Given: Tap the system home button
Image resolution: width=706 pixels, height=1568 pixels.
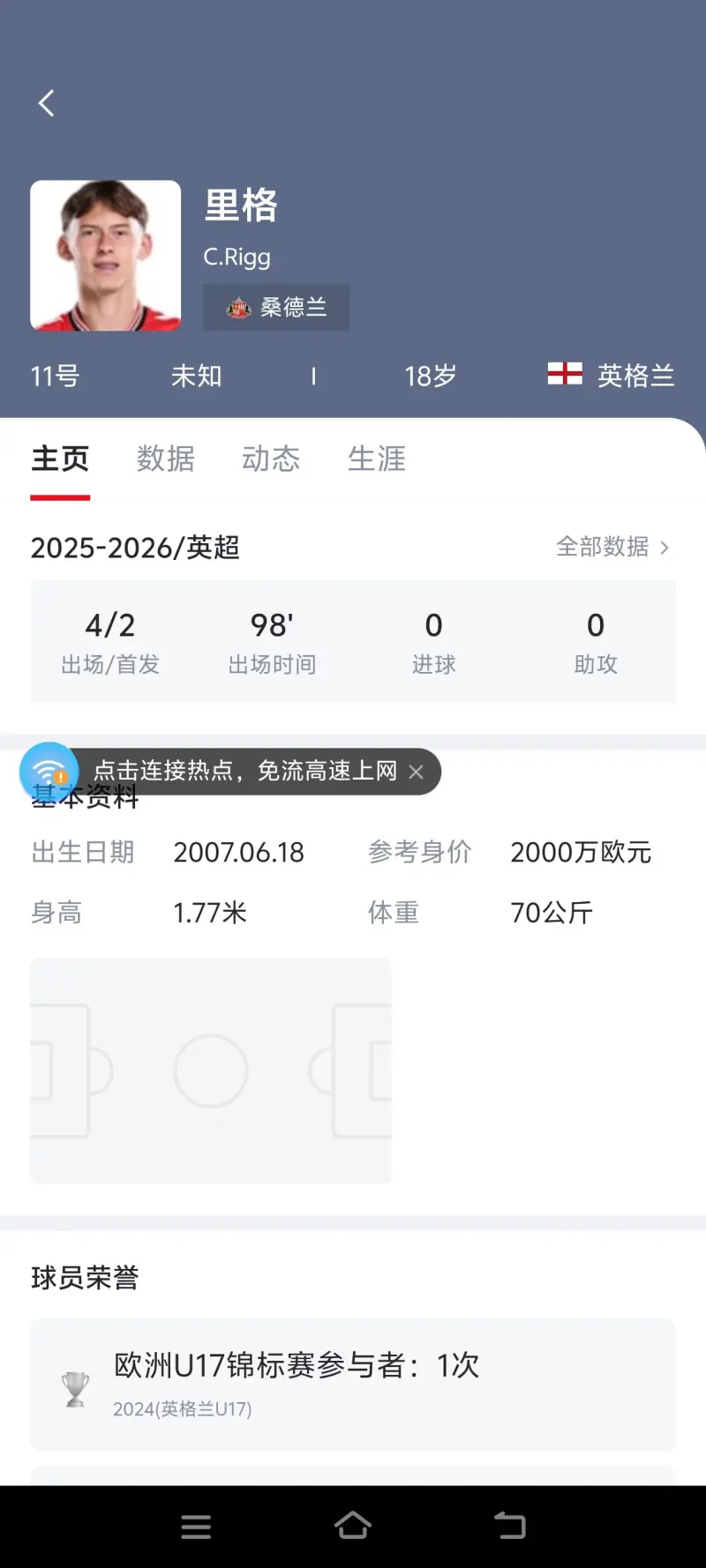Looking at the screenshot, I should click(353, 1526).
